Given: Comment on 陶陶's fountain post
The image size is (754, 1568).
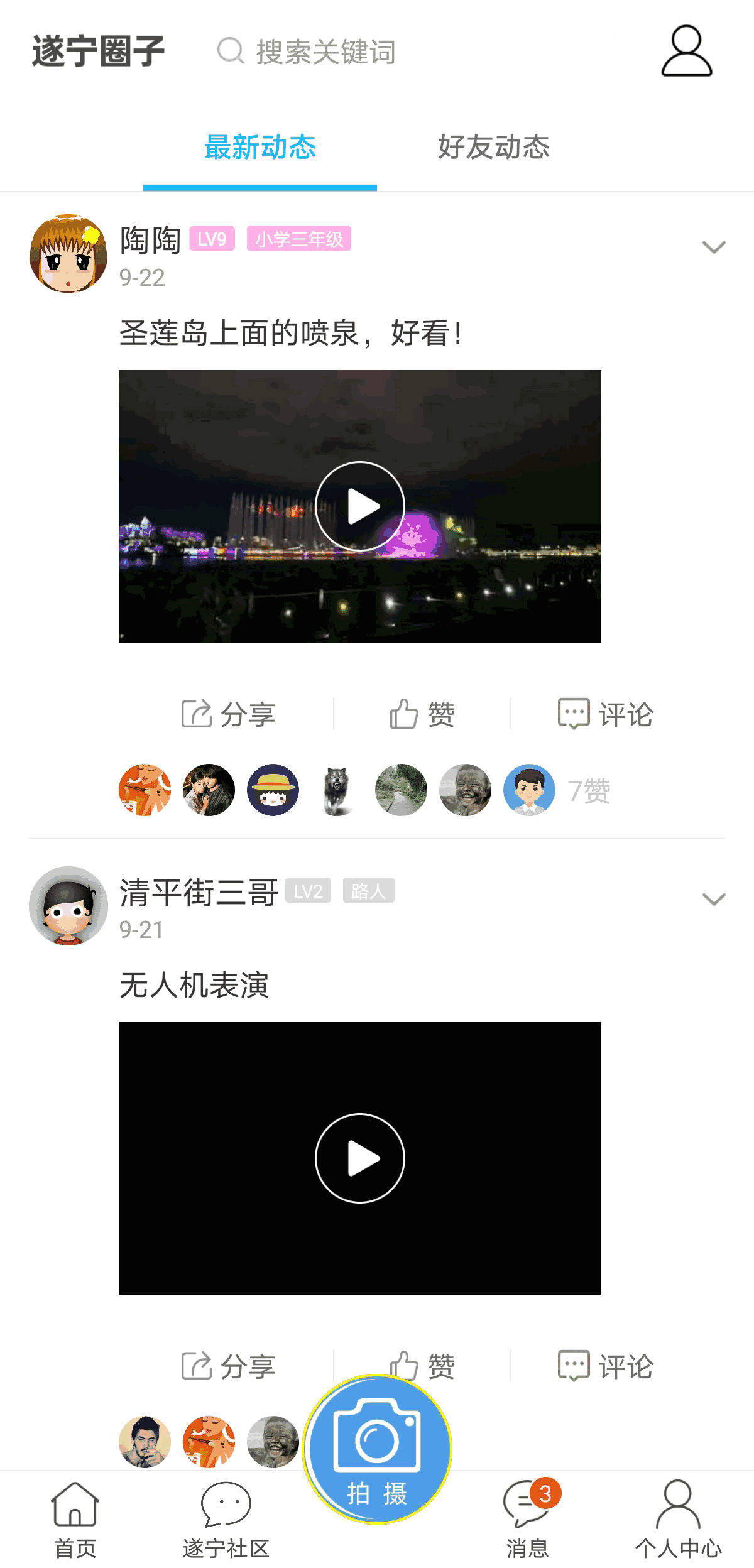Looking at the screenshot, I should 606,714.
